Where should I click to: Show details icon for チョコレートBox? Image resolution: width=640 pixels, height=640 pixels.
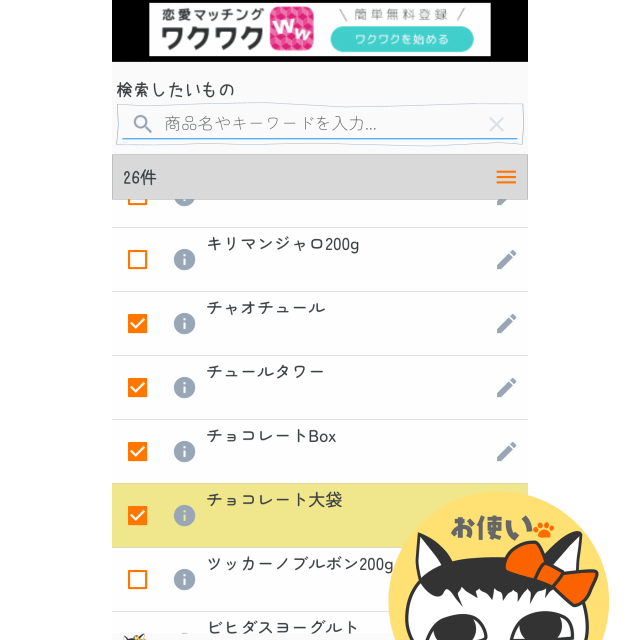tap(184, 451)
